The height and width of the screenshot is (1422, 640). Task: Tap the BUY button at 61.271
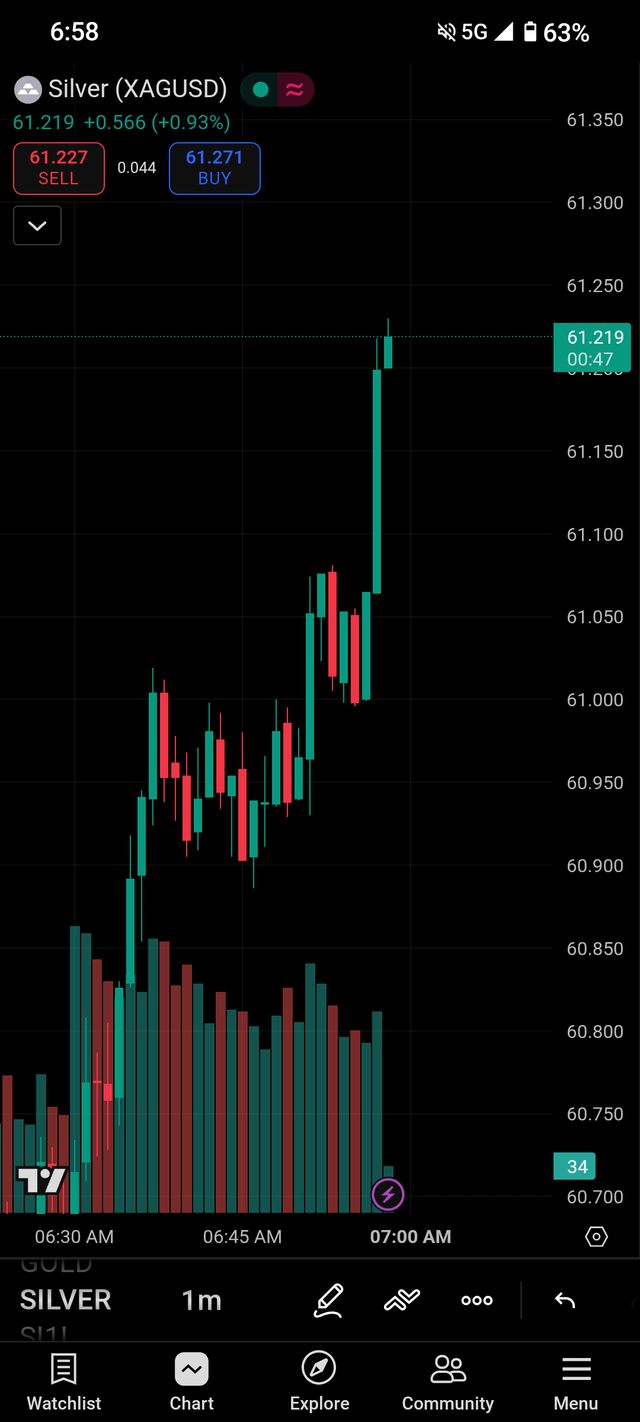[214, 168]
